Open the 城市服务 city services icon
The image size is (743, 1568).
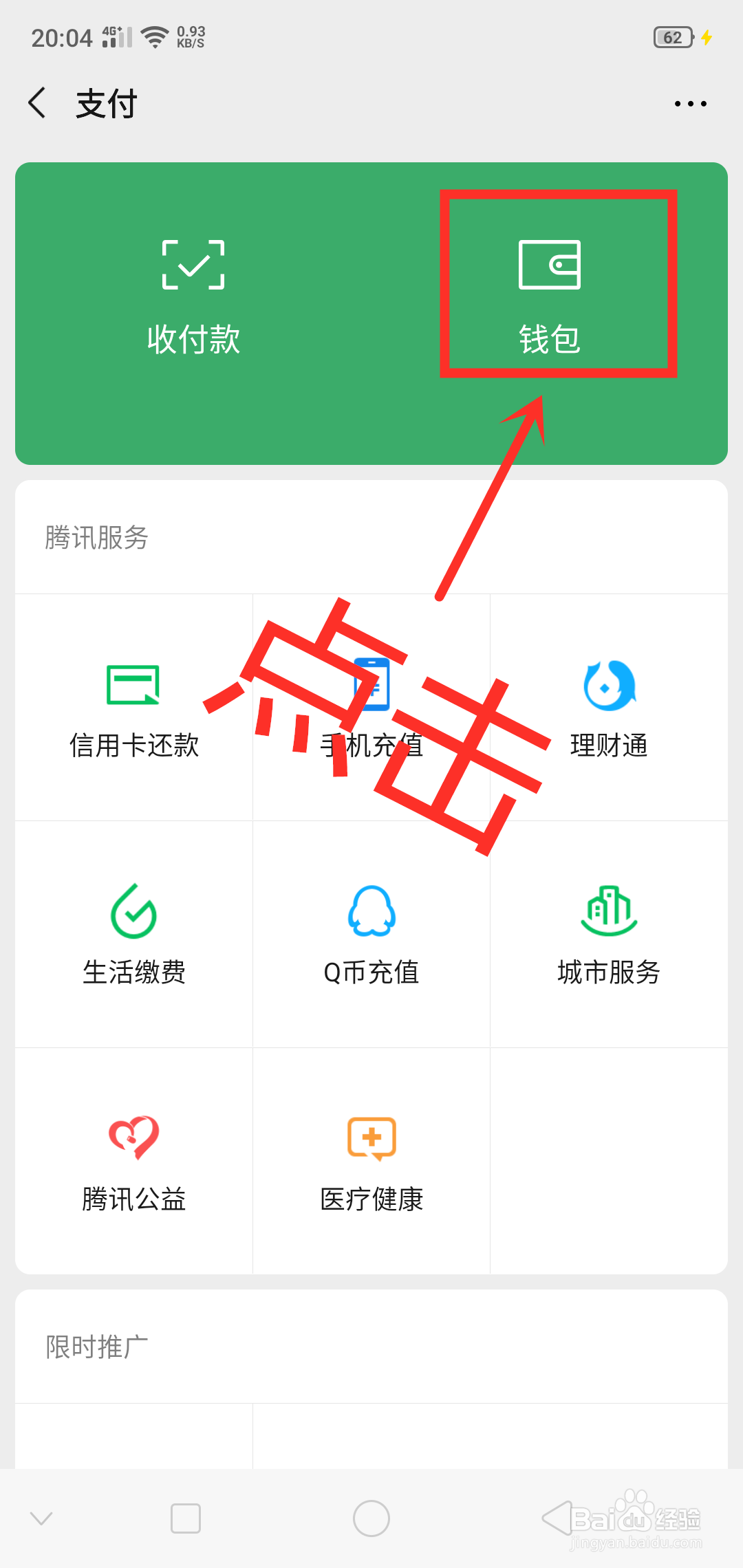tap(608, 935)
